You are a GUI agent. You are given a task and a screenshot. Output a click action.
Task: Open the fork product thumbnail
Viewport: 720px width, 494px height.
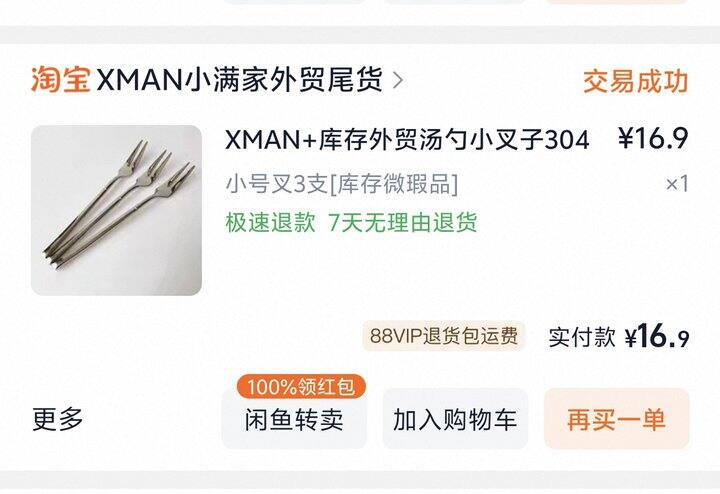116,210
